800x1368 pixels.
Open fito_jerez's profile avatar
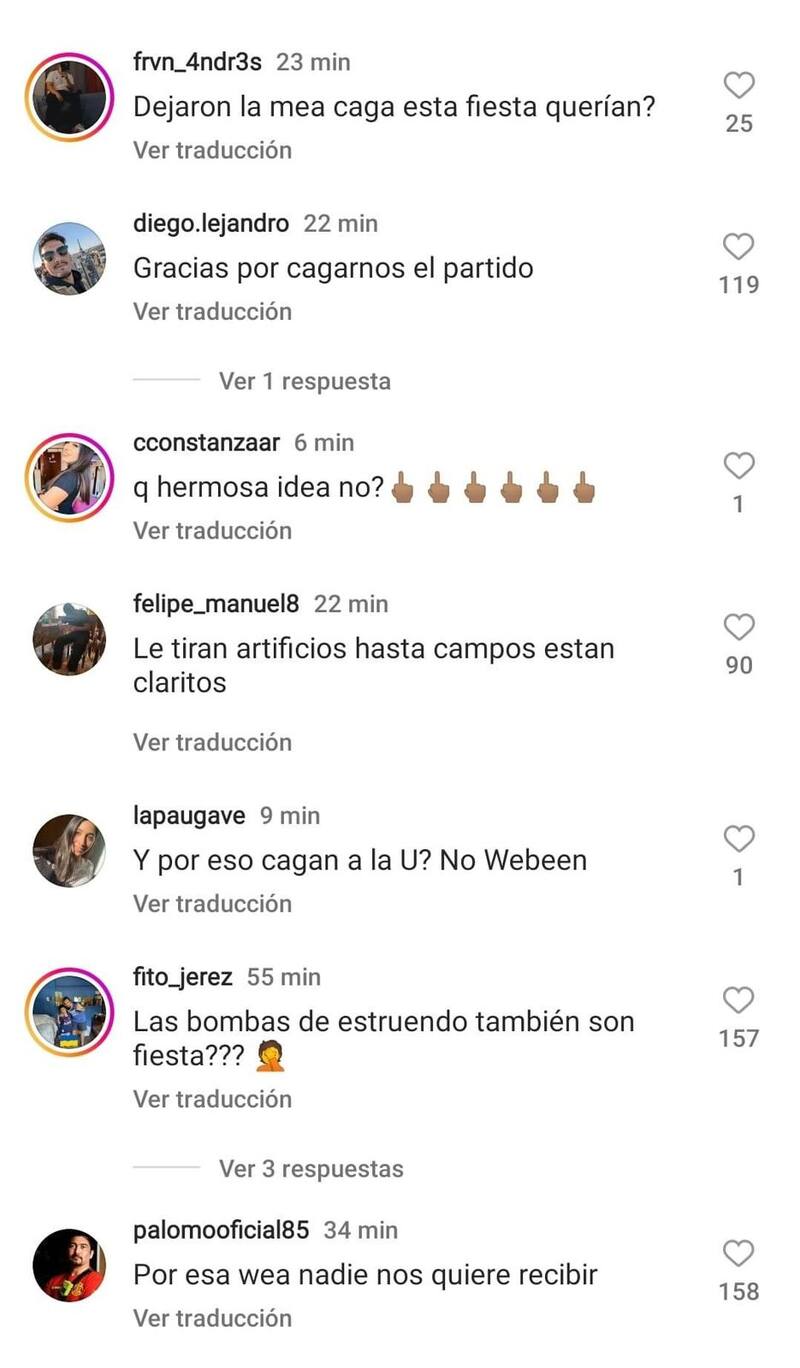point(69,1012)
